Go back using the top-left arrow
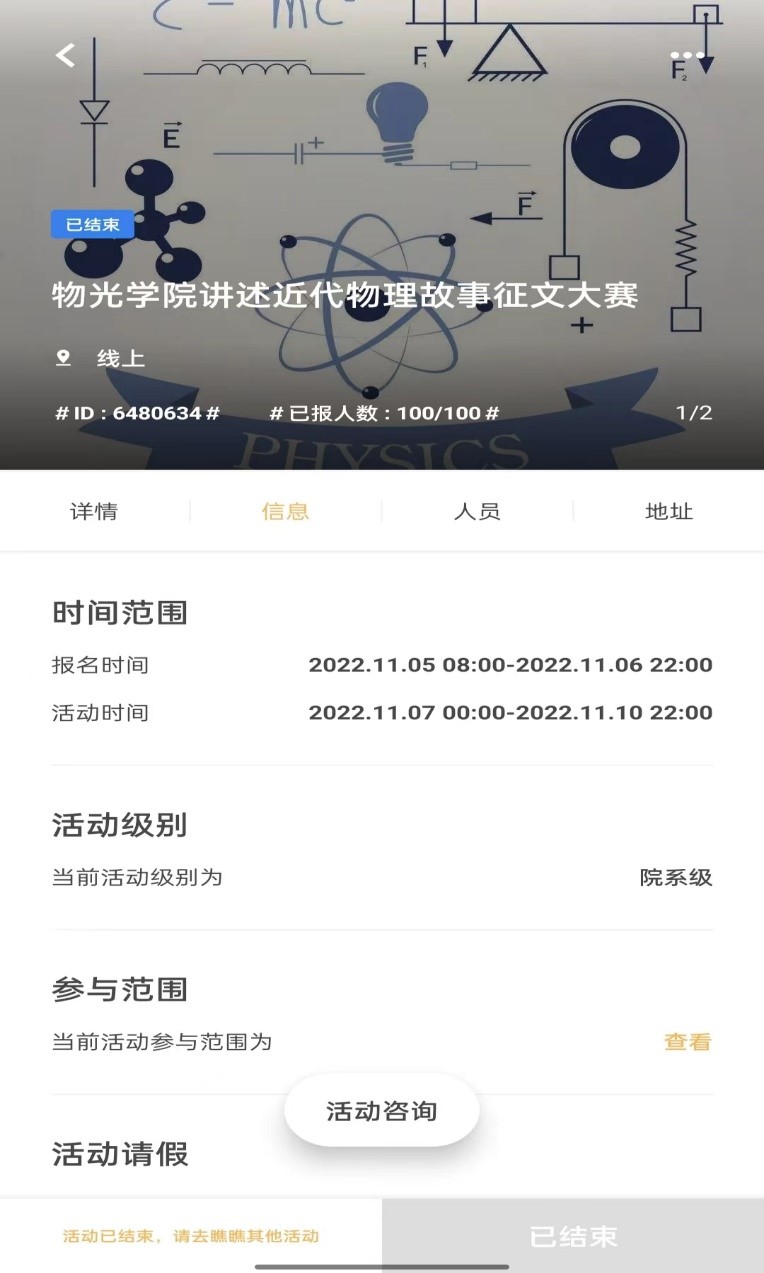This screenshot has height=1273, width=764. tap(66, 55)
